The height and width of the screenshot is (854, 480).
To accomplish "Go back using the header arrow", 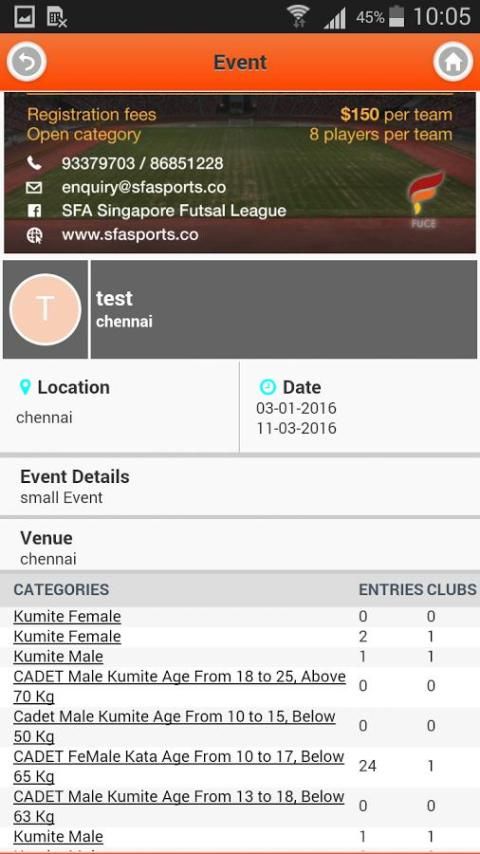I will (x=26, y=62).
